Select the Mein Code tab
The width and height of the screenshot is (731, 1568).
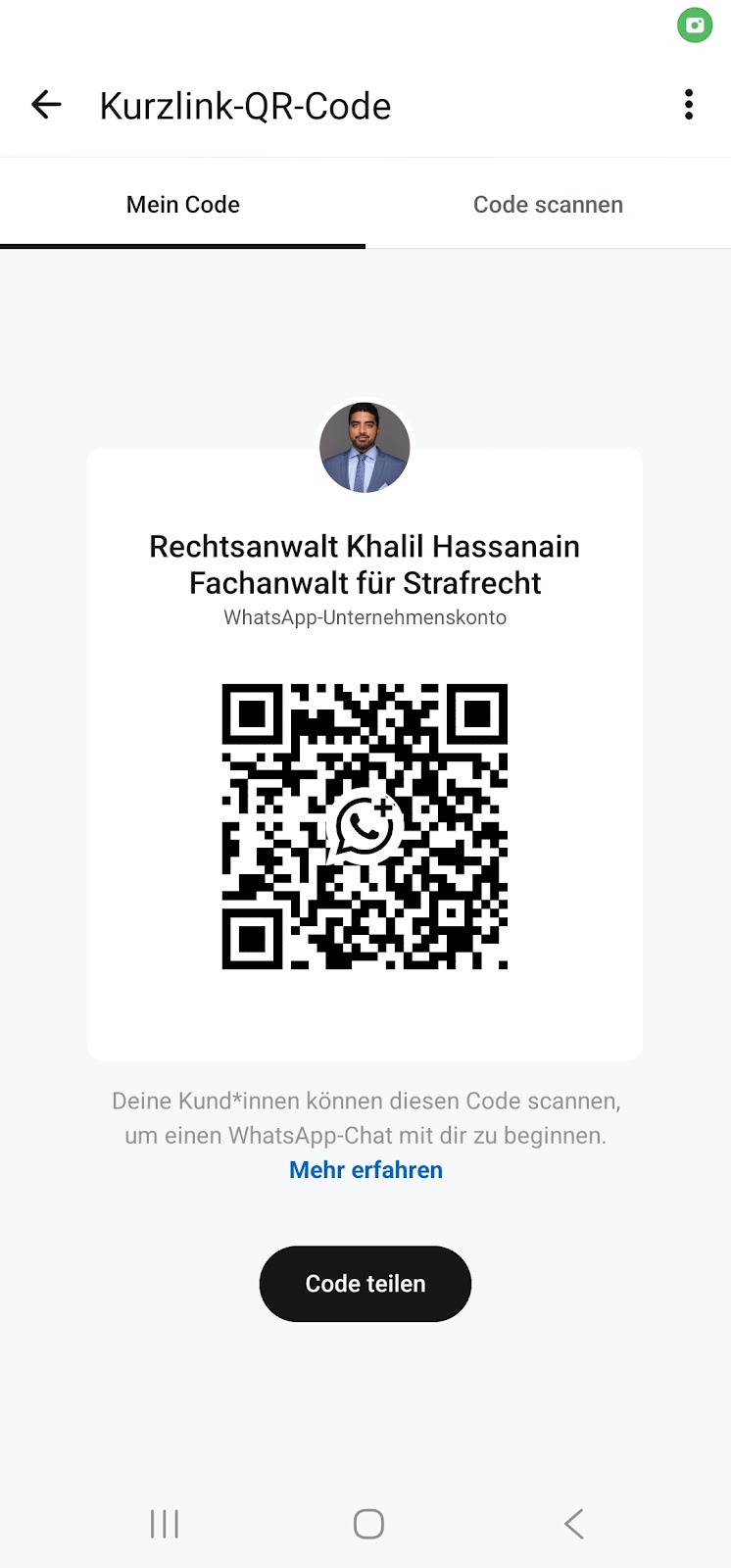[x=183, y=205]
